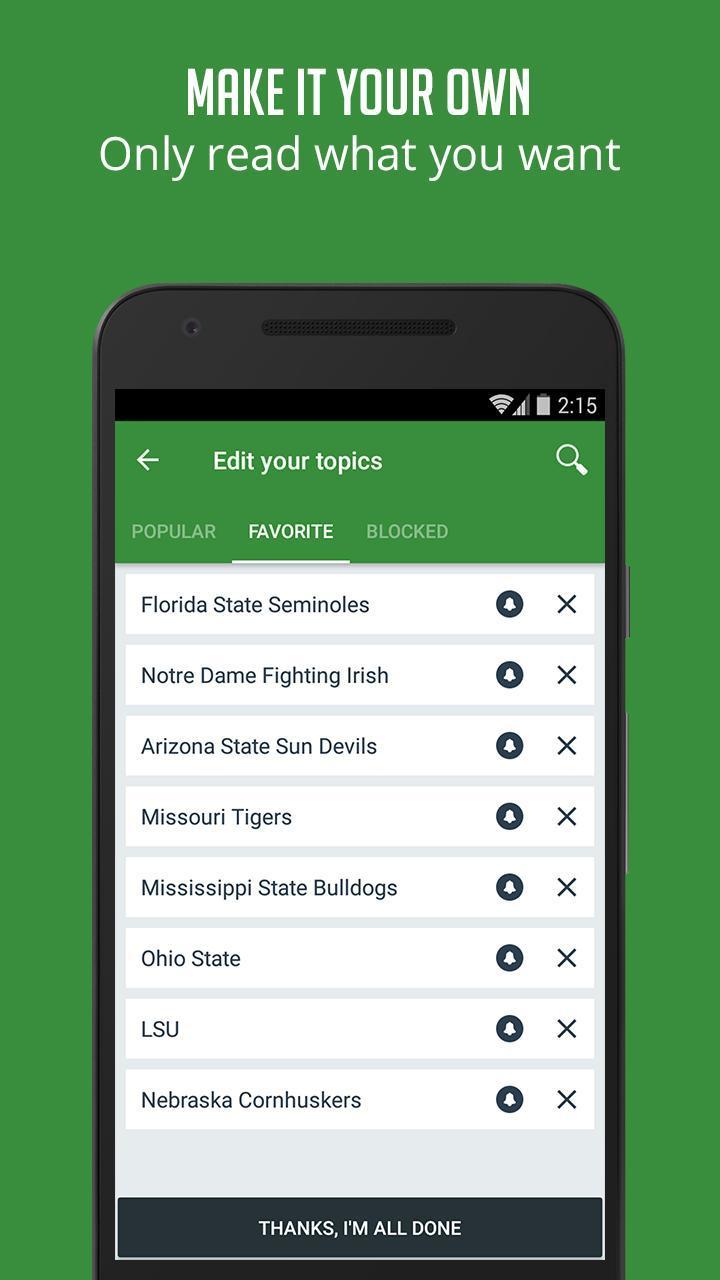Click the X next to Arizona State Sun Devils

click(566, 745)
